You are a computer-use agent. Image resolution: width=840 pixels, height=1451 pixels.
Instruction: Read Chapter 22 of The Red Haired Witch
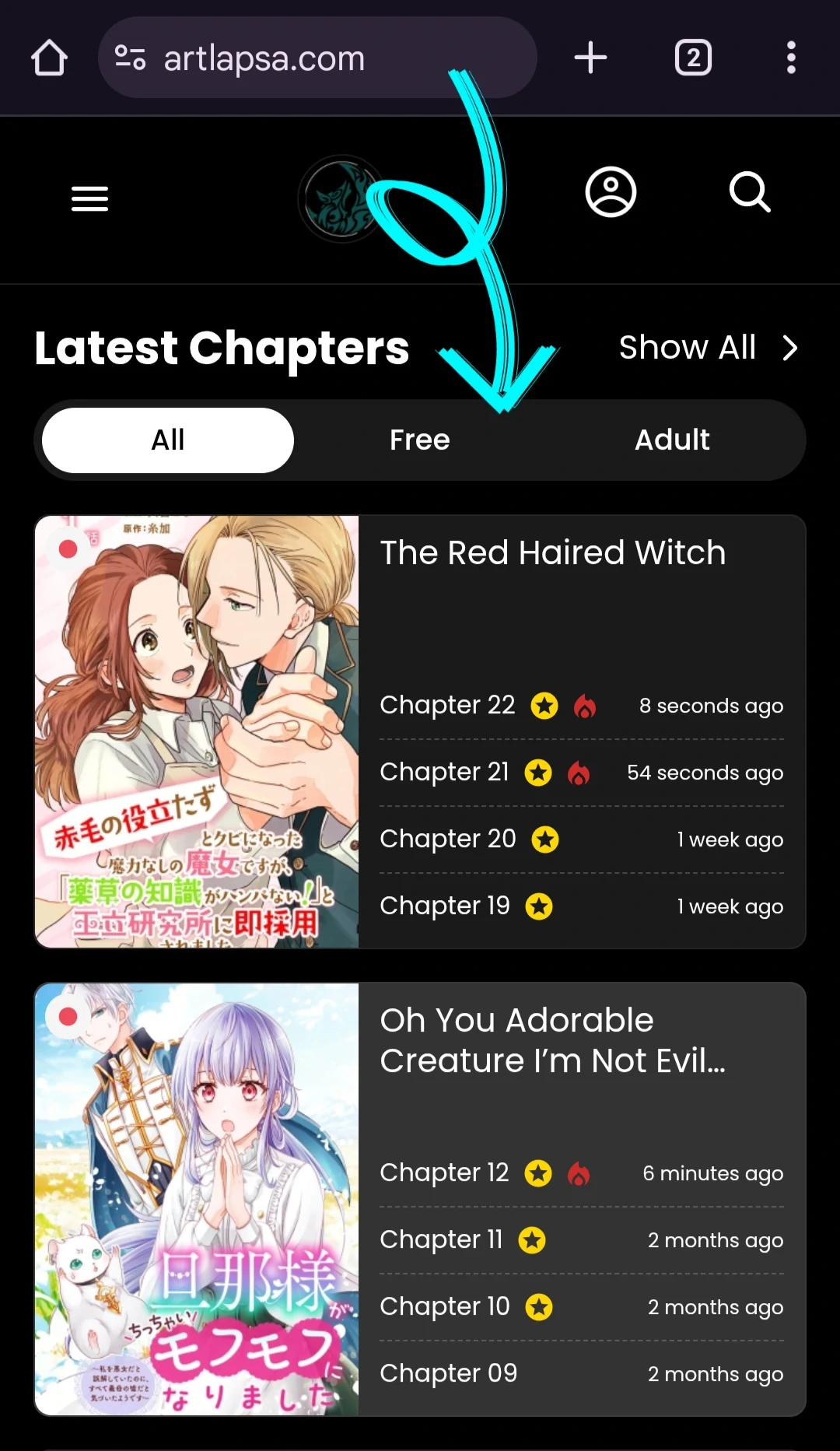(447, 706)
